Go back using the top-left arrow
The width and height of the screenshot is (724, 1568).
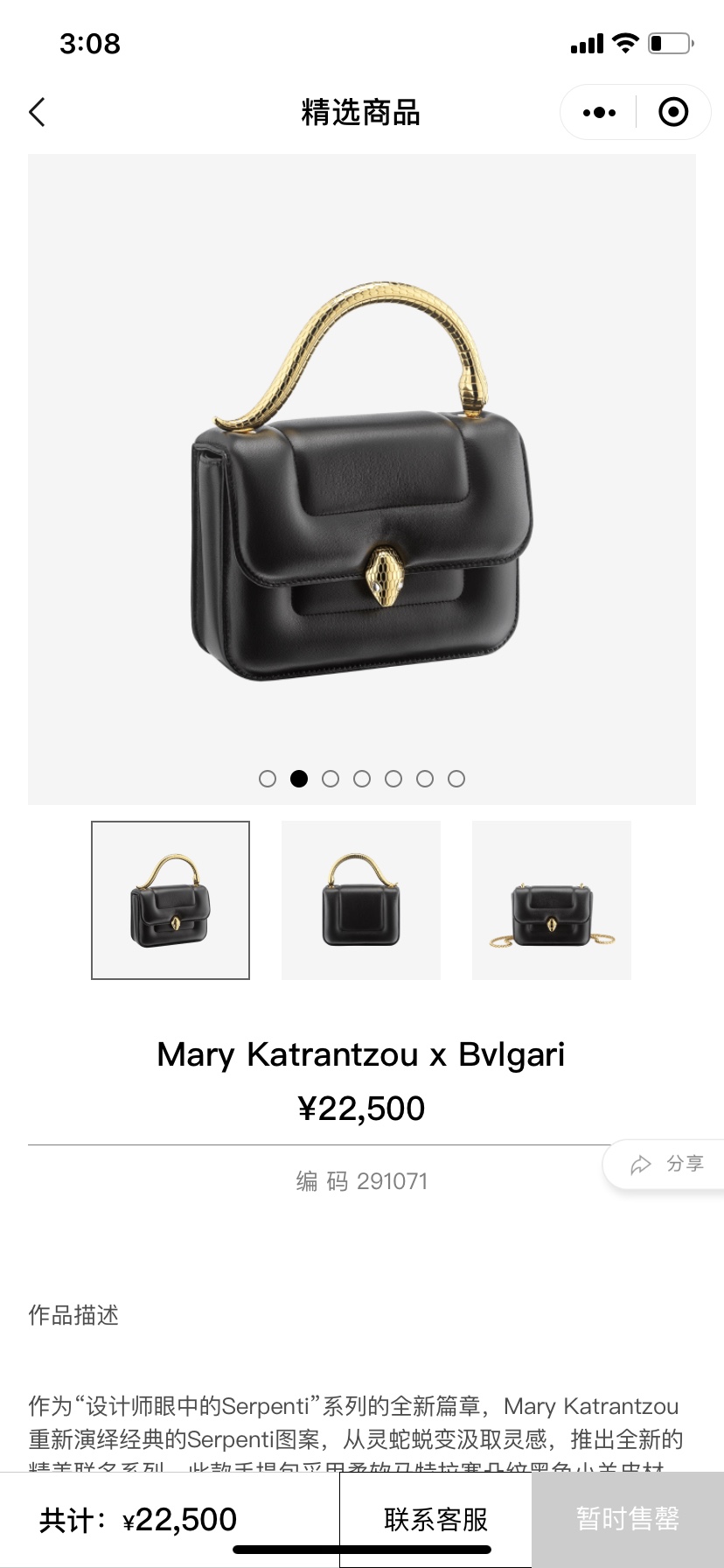(37, 112)
